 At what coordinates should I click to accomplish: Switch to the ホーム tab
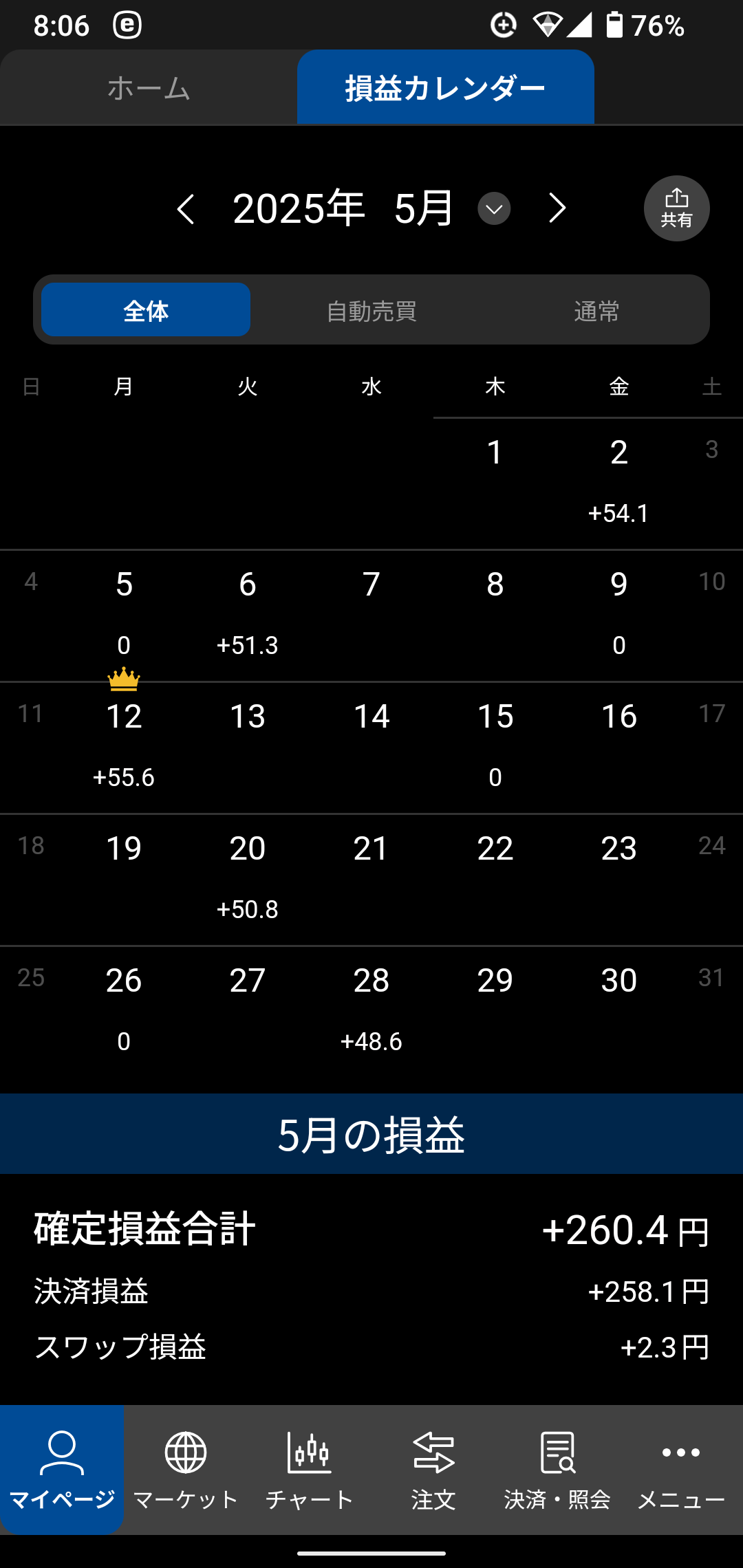(149, 87)
